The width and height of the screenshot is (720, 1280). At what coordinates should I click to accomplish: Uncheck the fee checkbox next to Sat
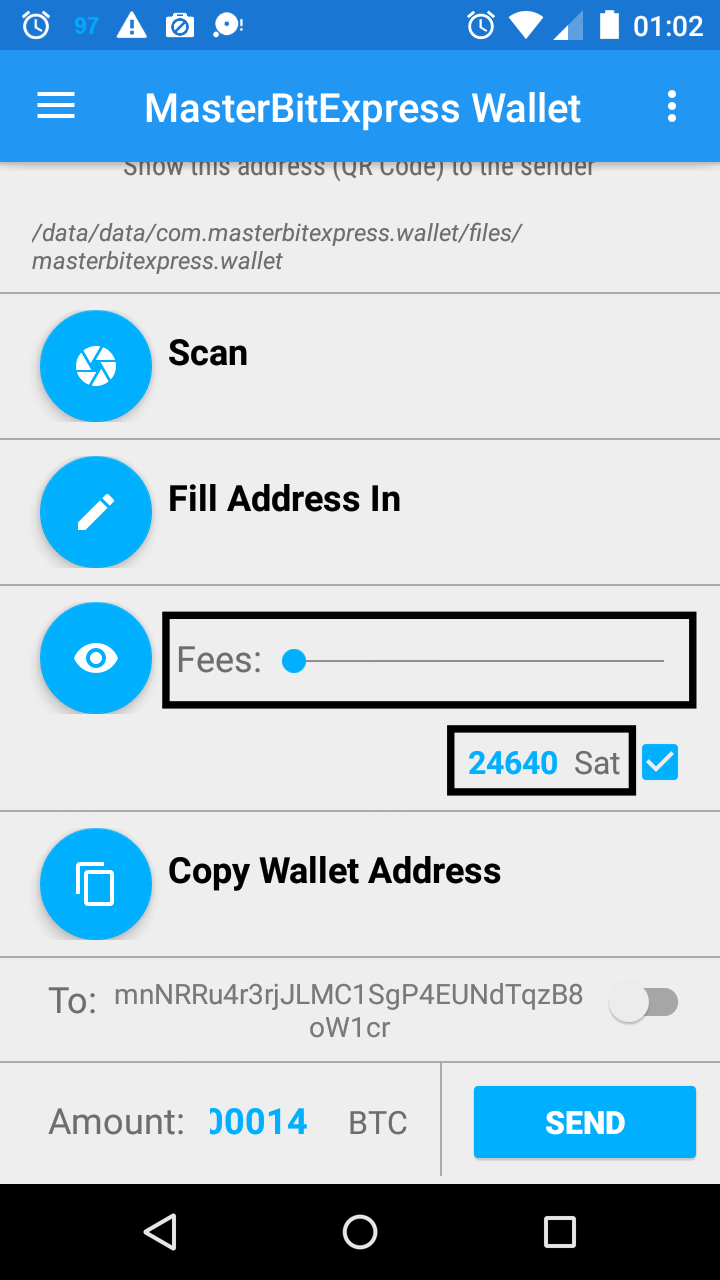660,763
